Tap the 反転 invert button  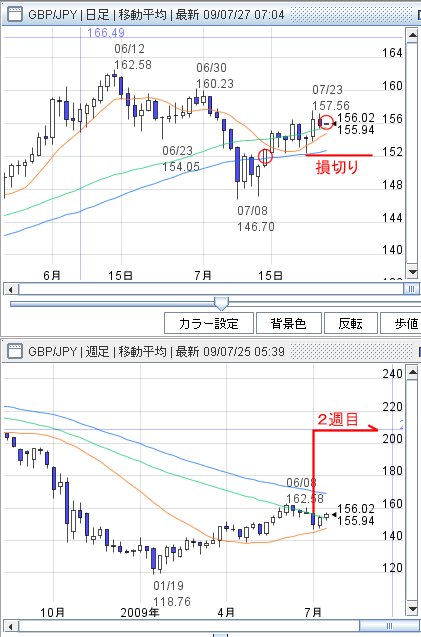(x=351, y=323)
